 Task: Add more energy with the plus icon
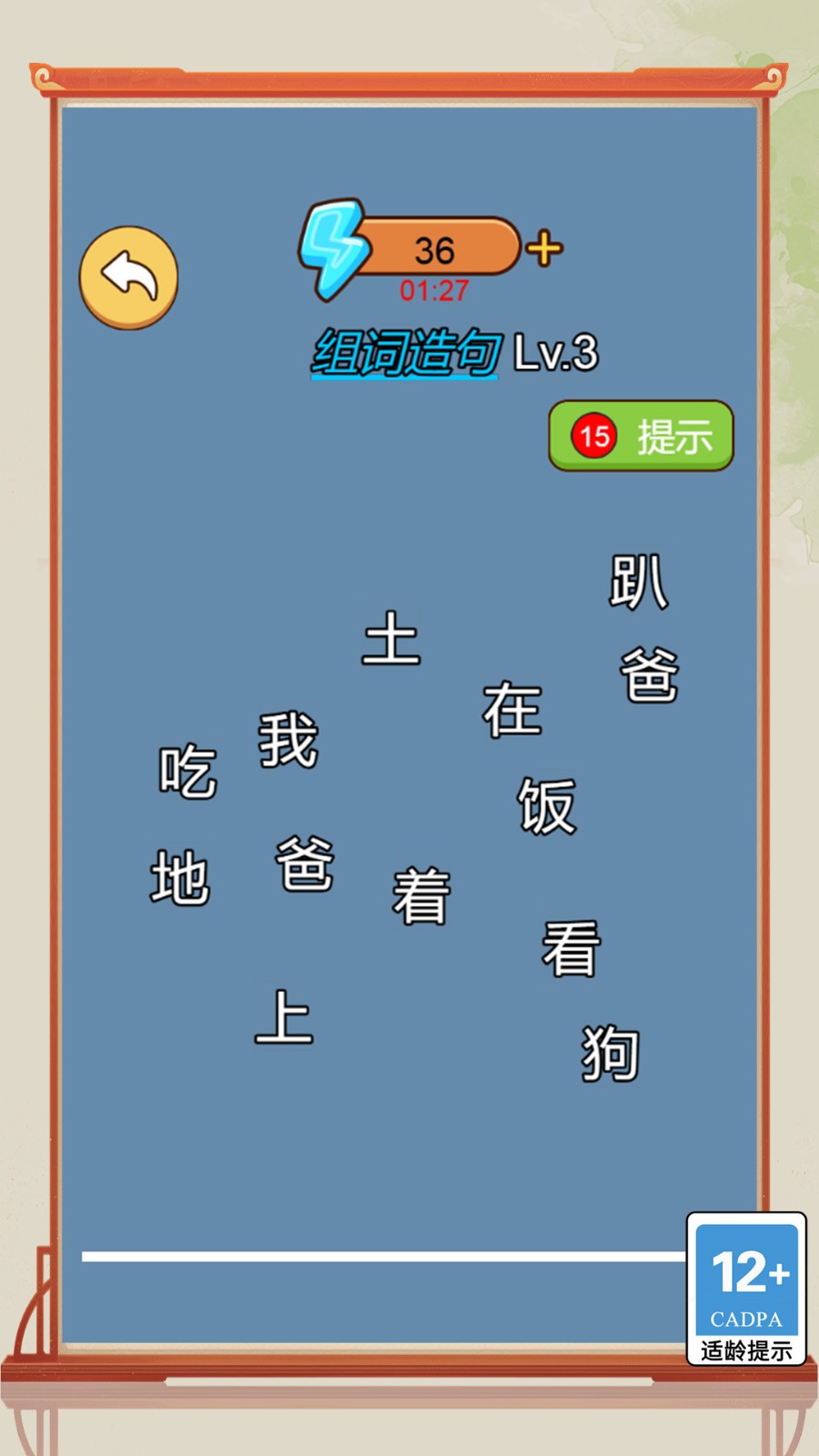[x=544, y=248]
